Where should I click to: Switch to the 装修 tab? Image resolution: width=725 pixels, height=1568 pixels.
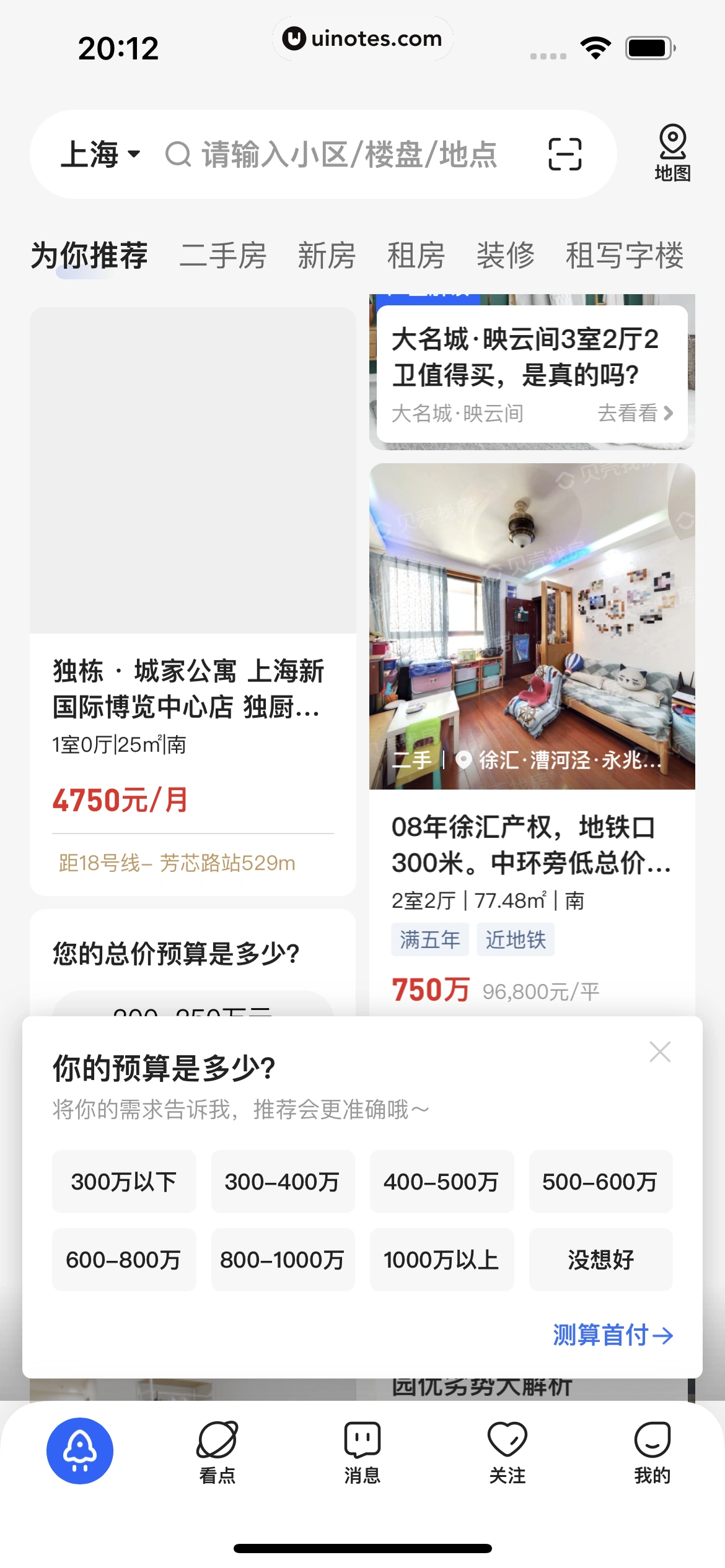click(505, 256)
